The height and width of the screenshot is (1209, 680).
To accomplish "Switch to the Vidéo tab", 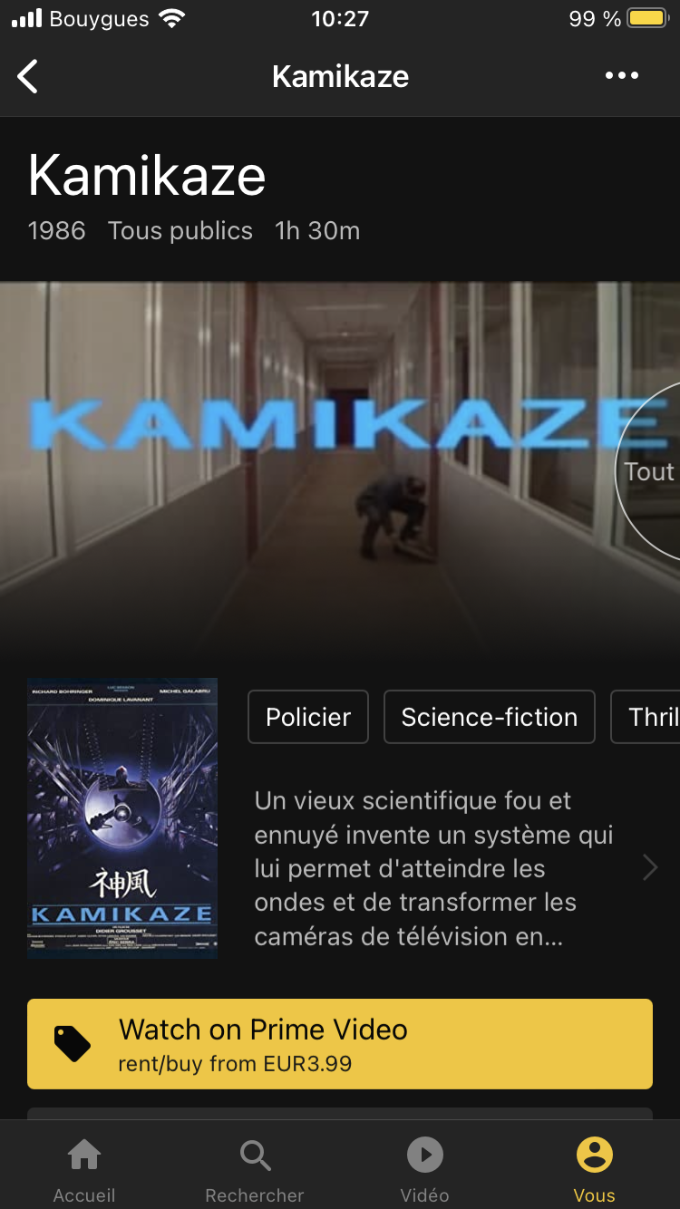I will tap(425, 1170).
